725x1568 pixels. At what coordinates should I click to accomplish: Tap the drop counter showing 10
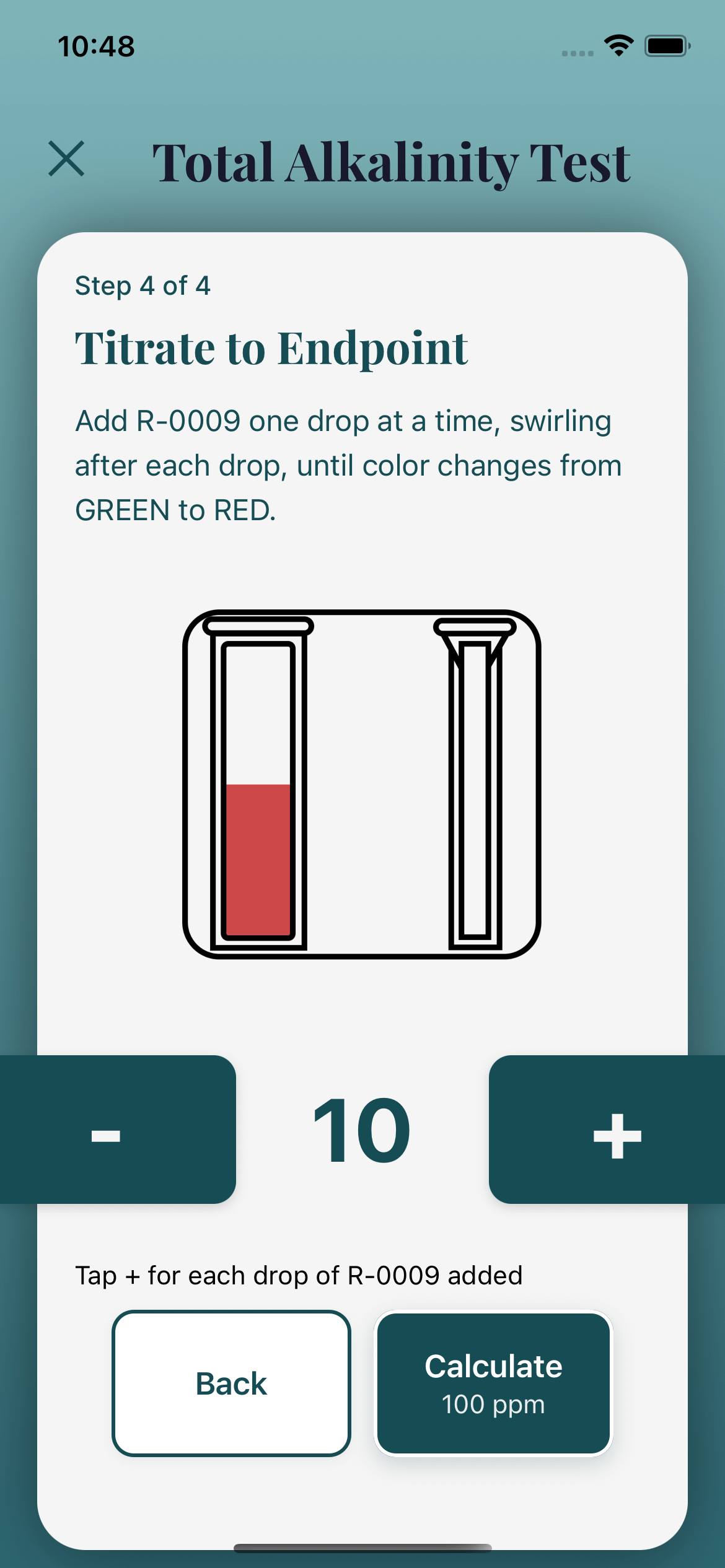361,1129
